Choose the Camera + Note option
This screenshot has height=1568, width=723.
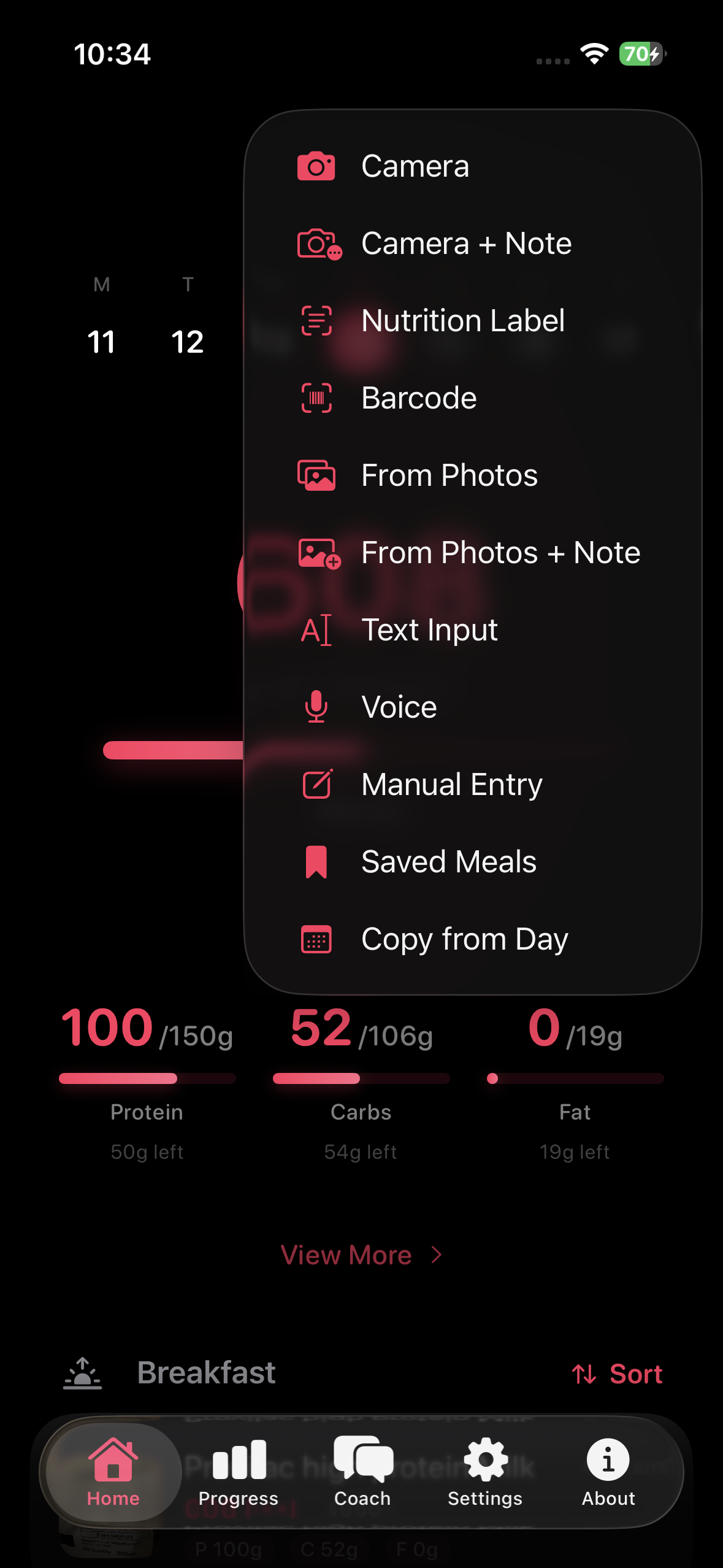point(472,244)
